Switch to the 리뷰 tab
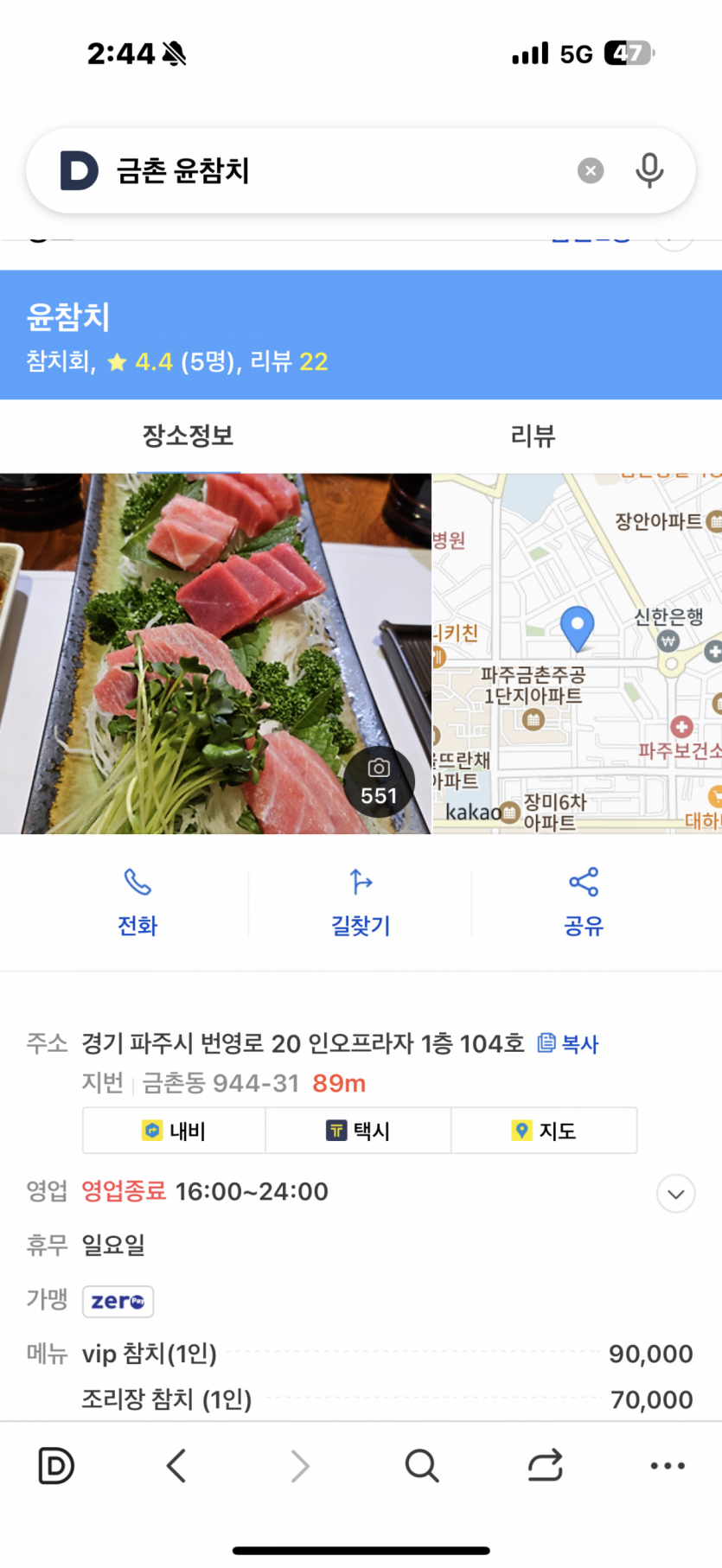This screenshot has height=1568, width=722. [x=533, y=436]
